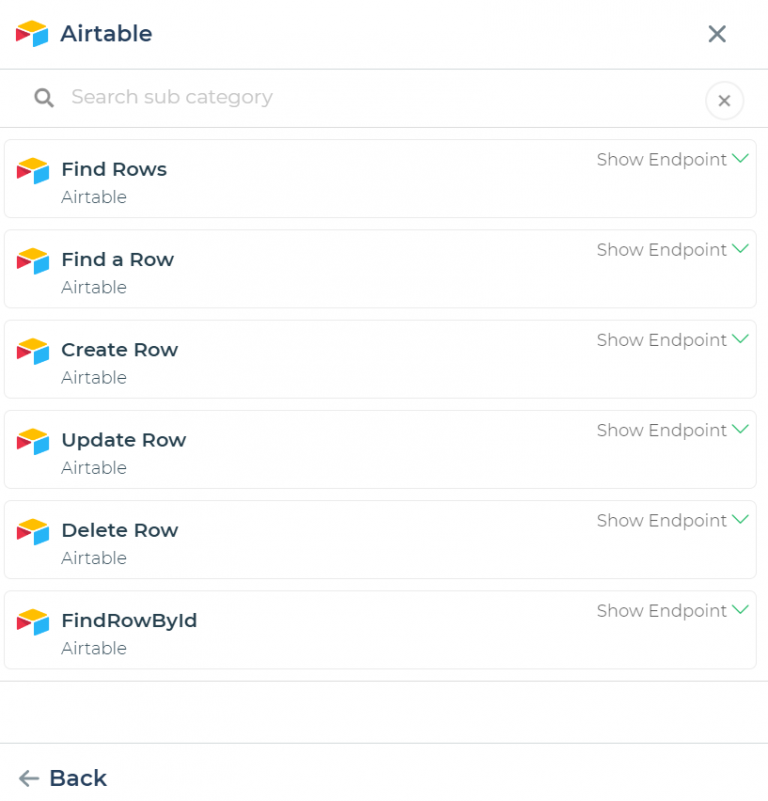
Task: Select the Find Rows action
Action: click(114, 170)
